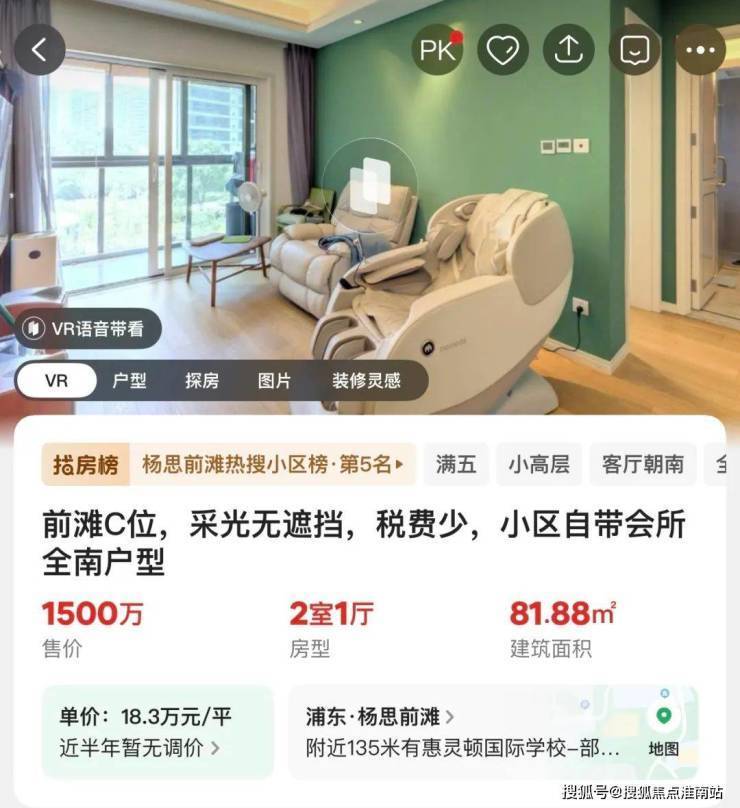The image size is (740, 808).
Task: Open the three-dot overflow menu
Action: coord(699,50)
